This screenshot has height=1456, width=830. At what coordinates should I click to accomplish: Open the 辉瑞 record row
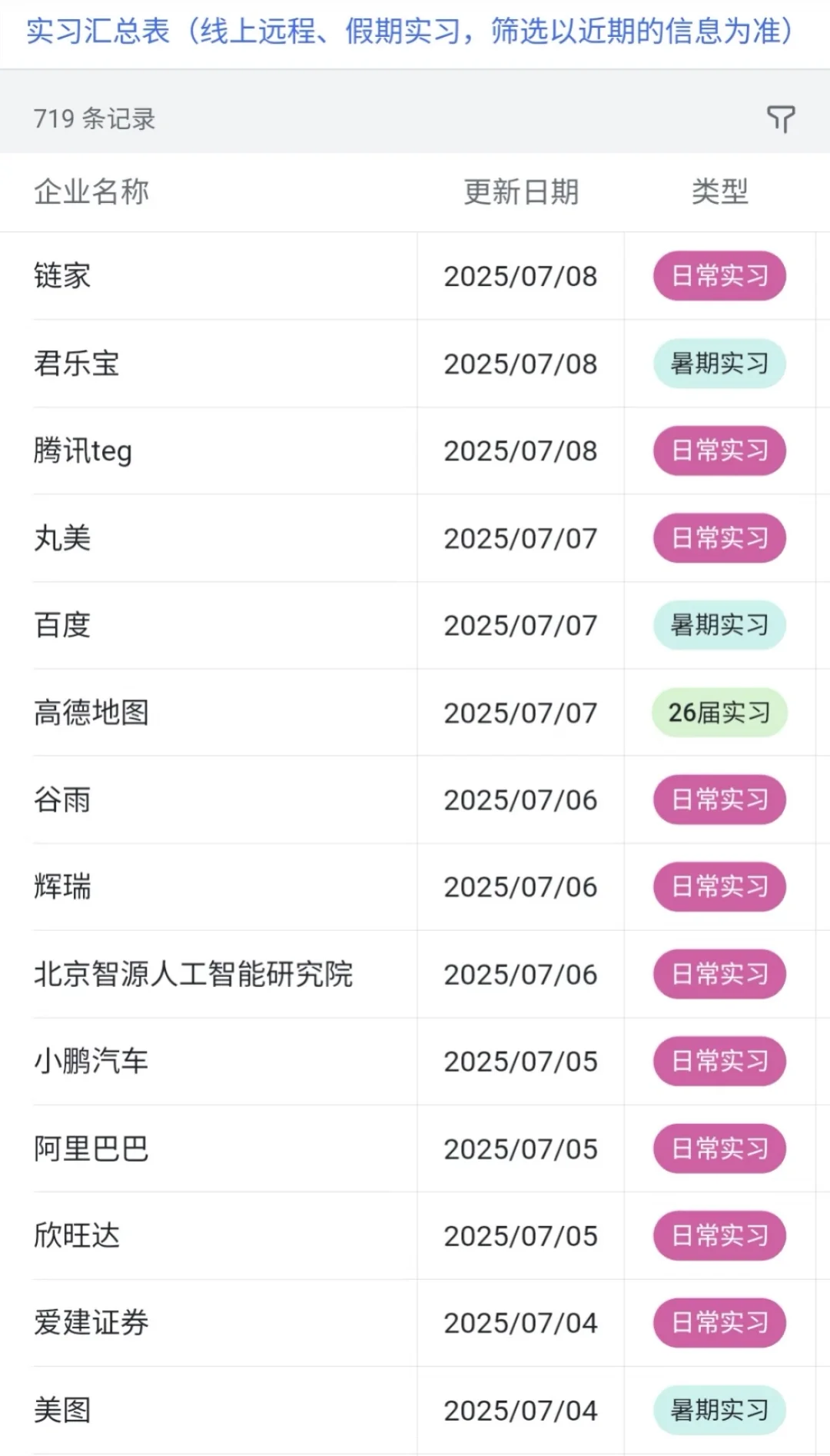pyautogui.click(x=415, y=887)
